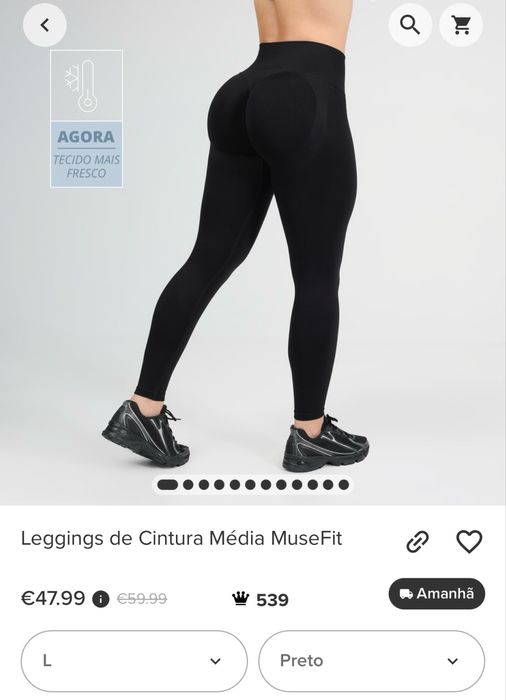The height and width of the screenshot is (700, 506).
Task: Open the Preto color dropdown
Action: point(372,661)
